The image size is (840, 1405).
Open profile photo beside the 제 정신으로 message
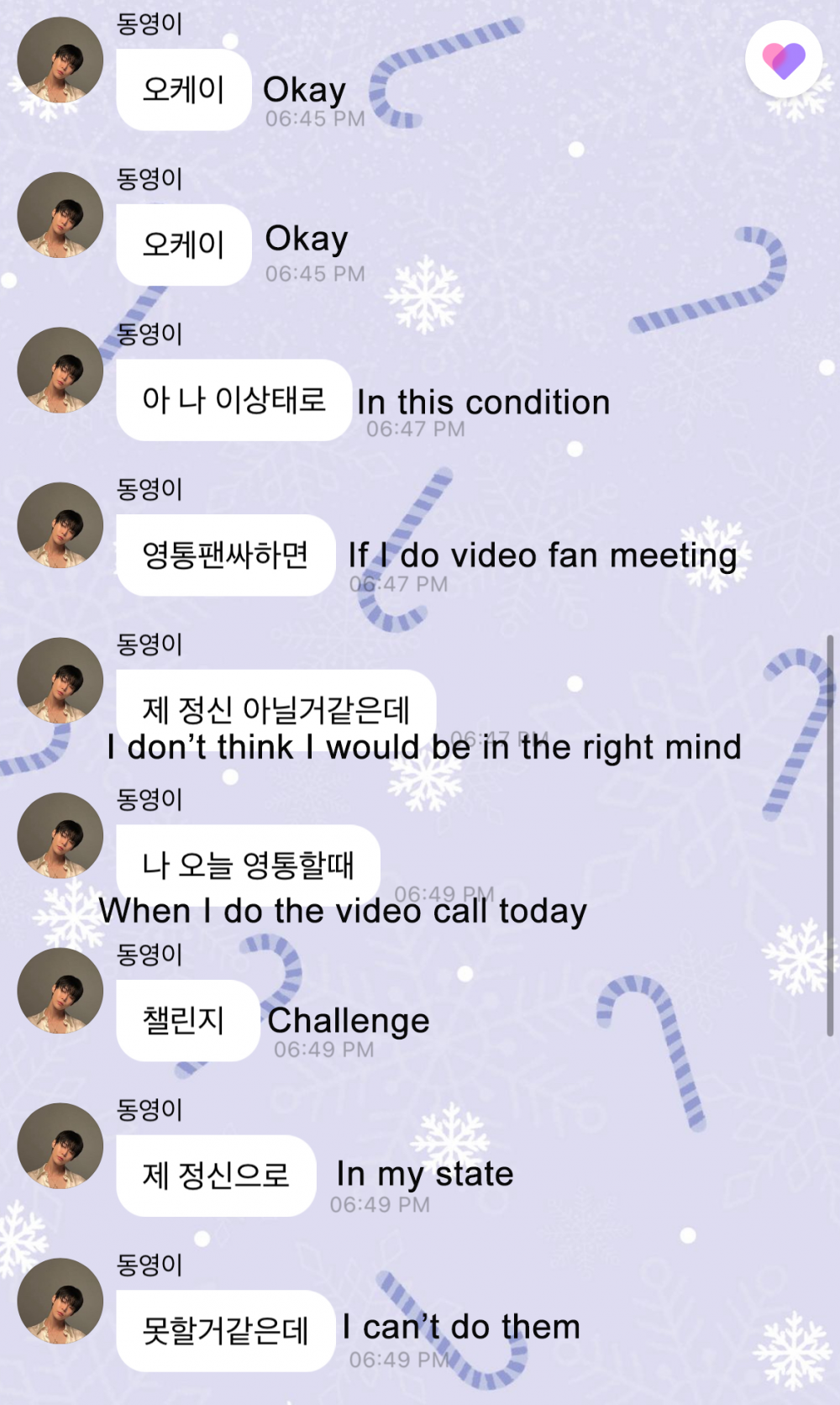[60, 1146]
